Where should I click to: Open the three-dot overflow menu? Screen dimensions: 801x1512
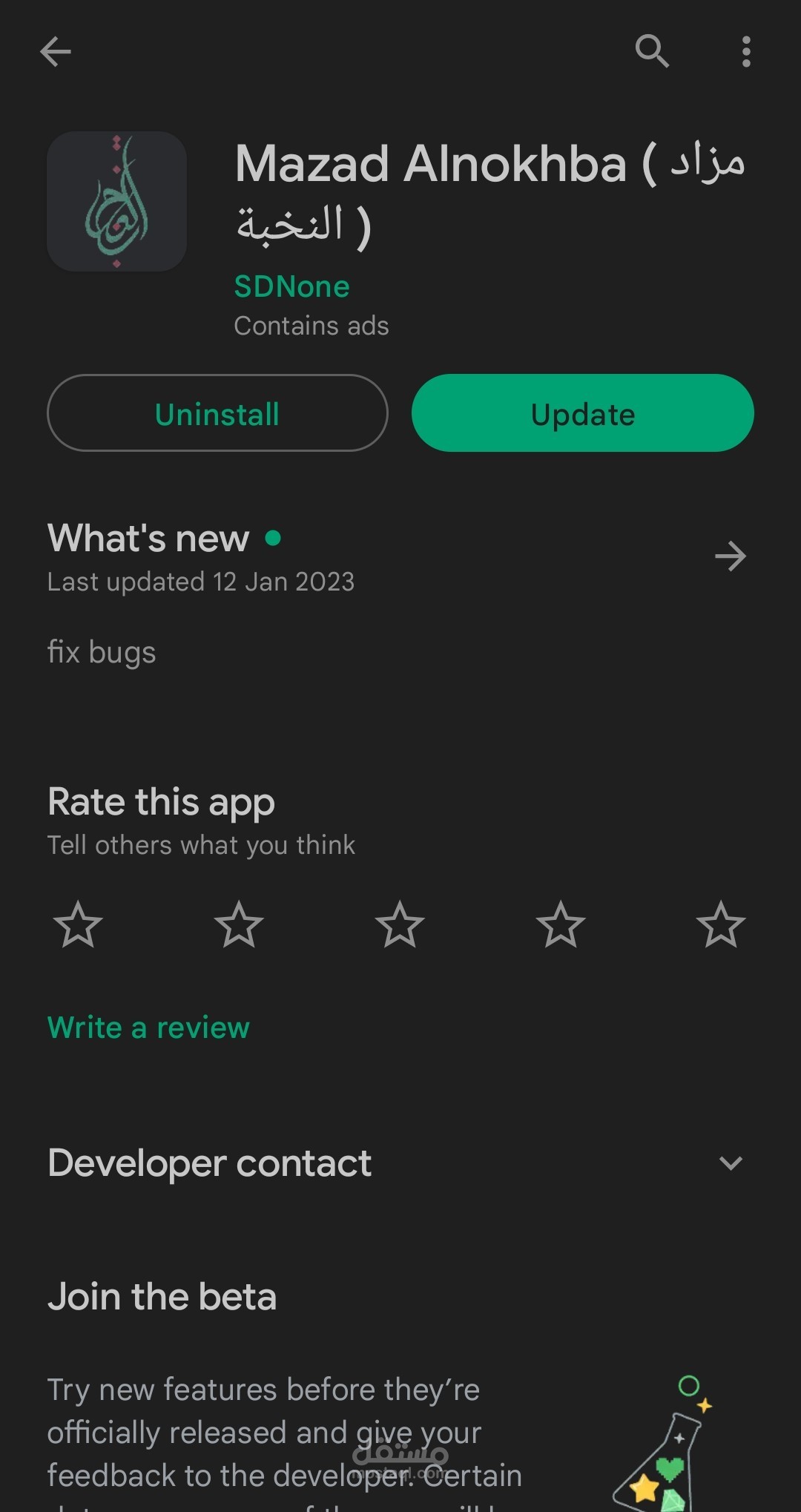coord(746,52)
